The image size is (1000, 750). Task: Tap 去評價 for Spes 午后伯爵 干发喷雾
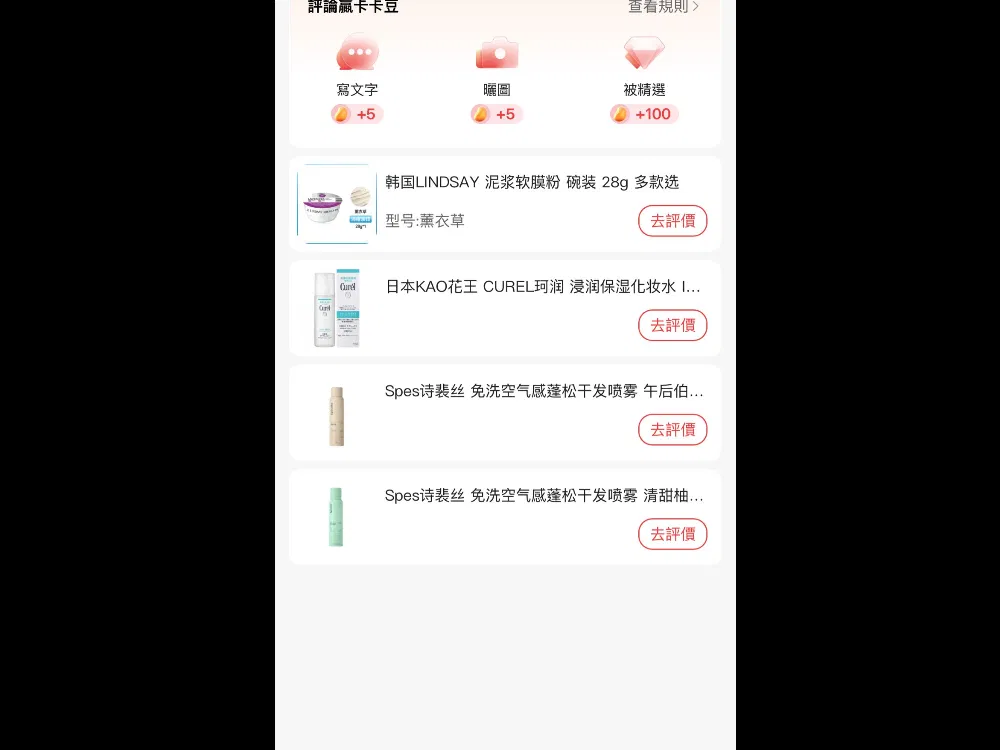(672, 430)
